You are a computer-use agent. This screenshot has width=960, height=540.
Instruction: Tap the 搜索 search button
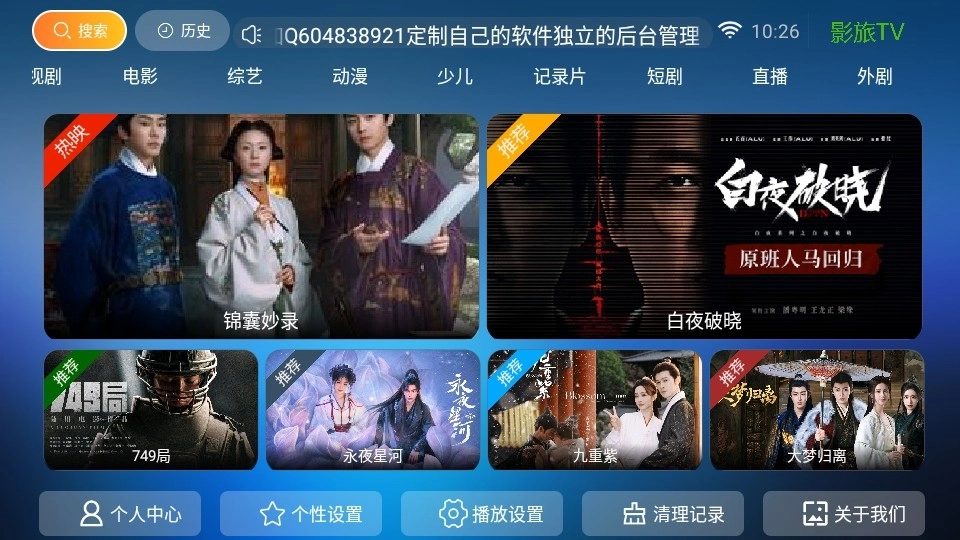click(79, 31)
